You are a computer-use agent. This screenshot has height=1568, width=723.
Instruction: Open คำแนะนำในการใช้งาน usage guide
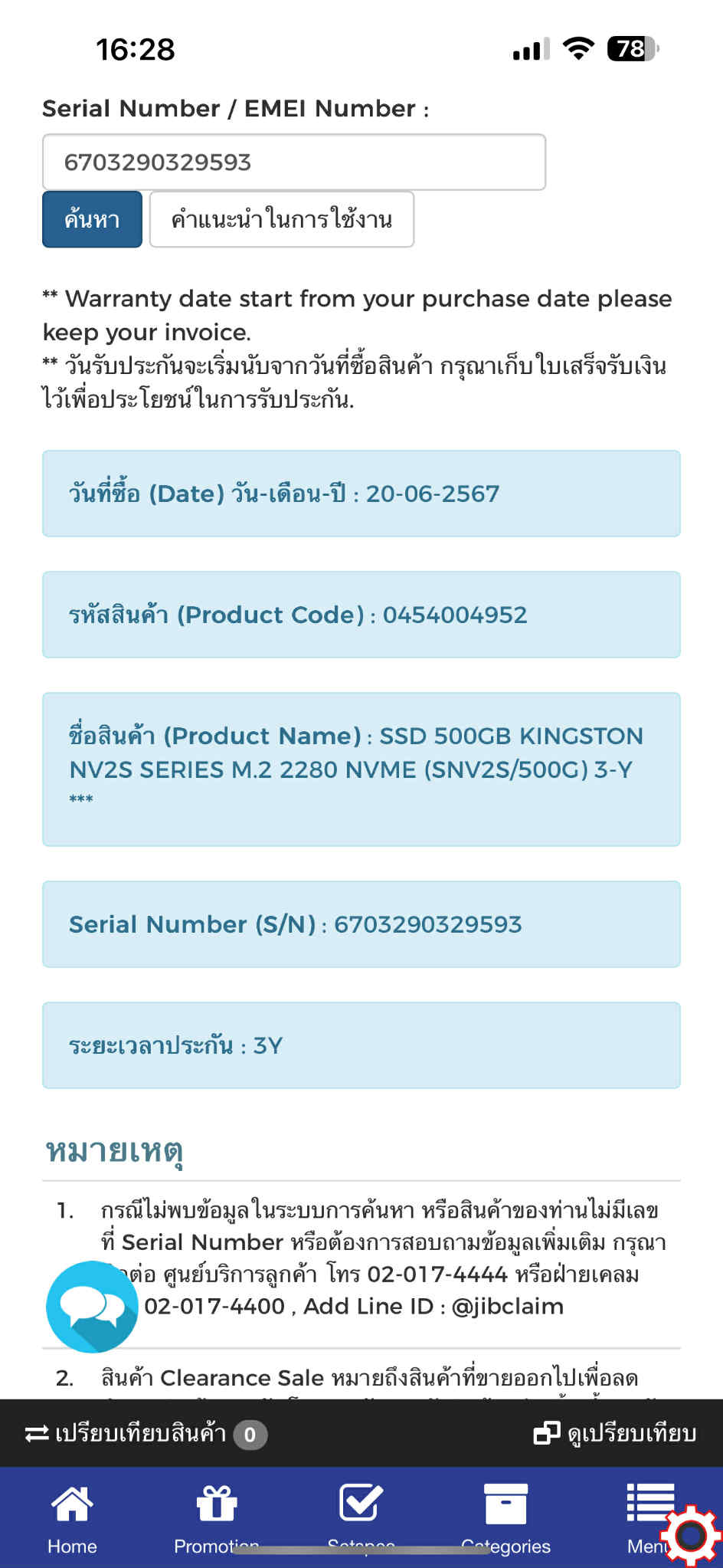pos(282,219)
